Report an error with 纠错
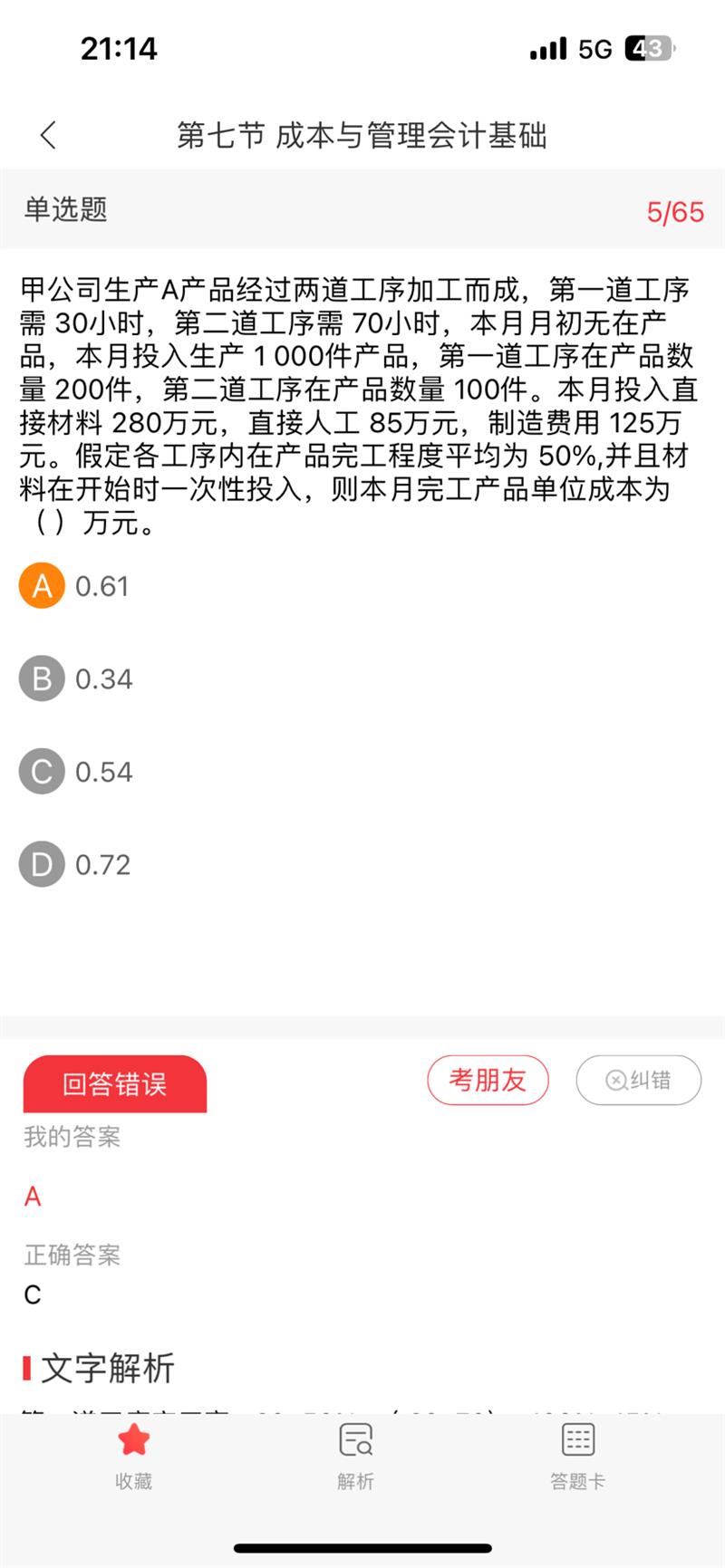 [638, 1080]
